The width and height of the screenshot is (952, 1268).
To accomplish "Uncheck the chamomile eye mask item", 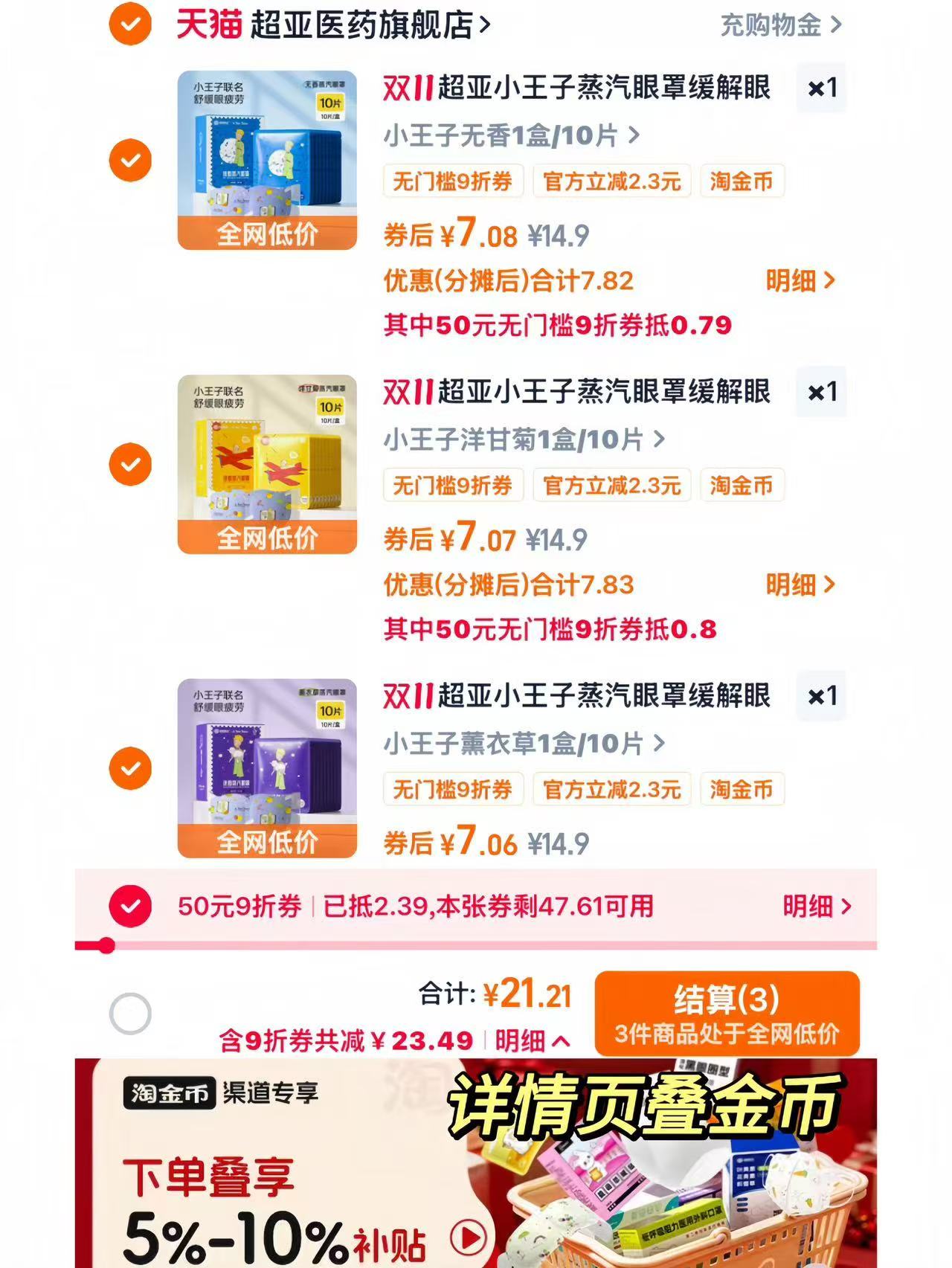I will click(129, 464).
